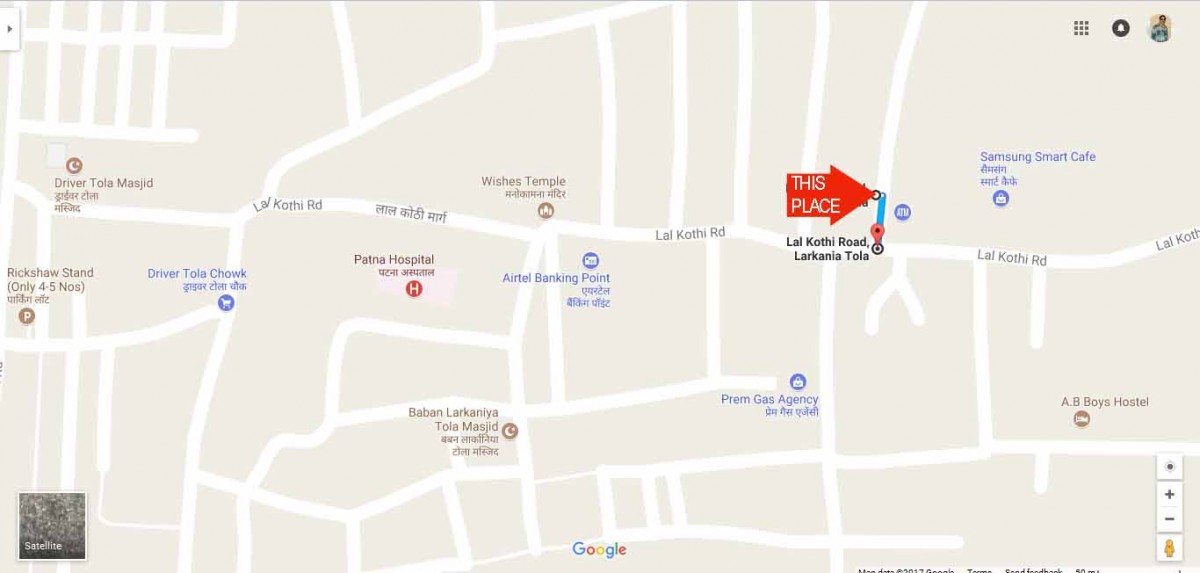Viewport: 1200px width, 573px height.
Task: Select the Driver Tola Chowk marker
Action: 226,302
